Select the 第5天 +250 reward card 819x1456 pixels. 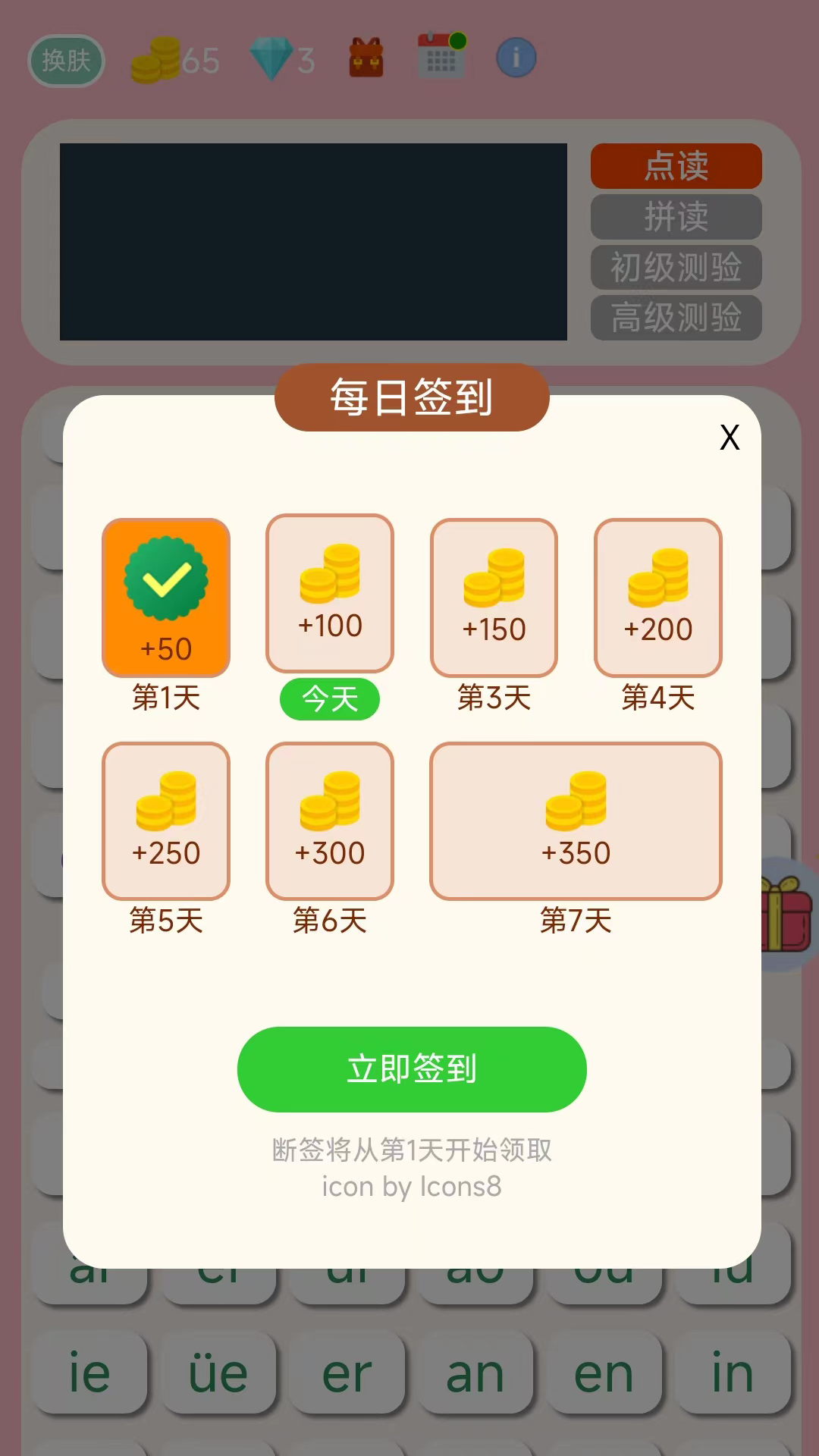tap(166, 821)
